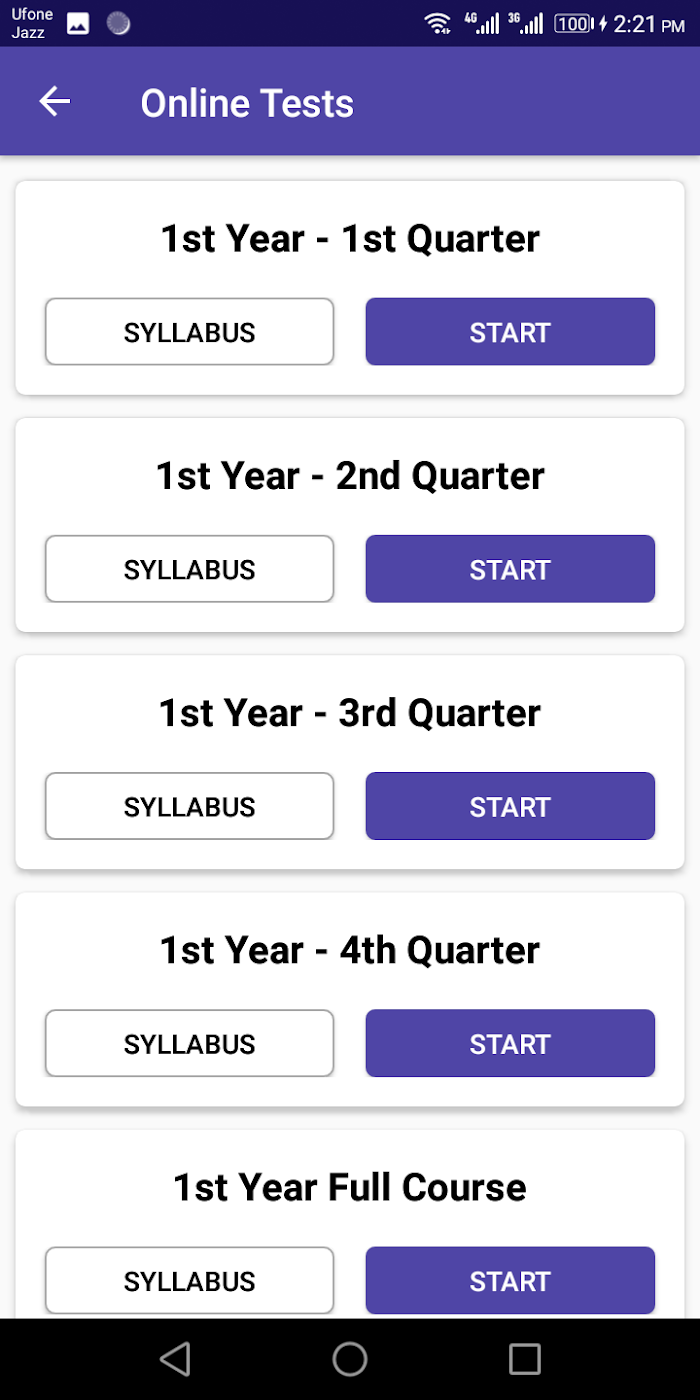The height and width of the screenshot is (1400, 700).
Task: Open syllabus for 1st Year - 1st Quarter
Action: (189, 332)
